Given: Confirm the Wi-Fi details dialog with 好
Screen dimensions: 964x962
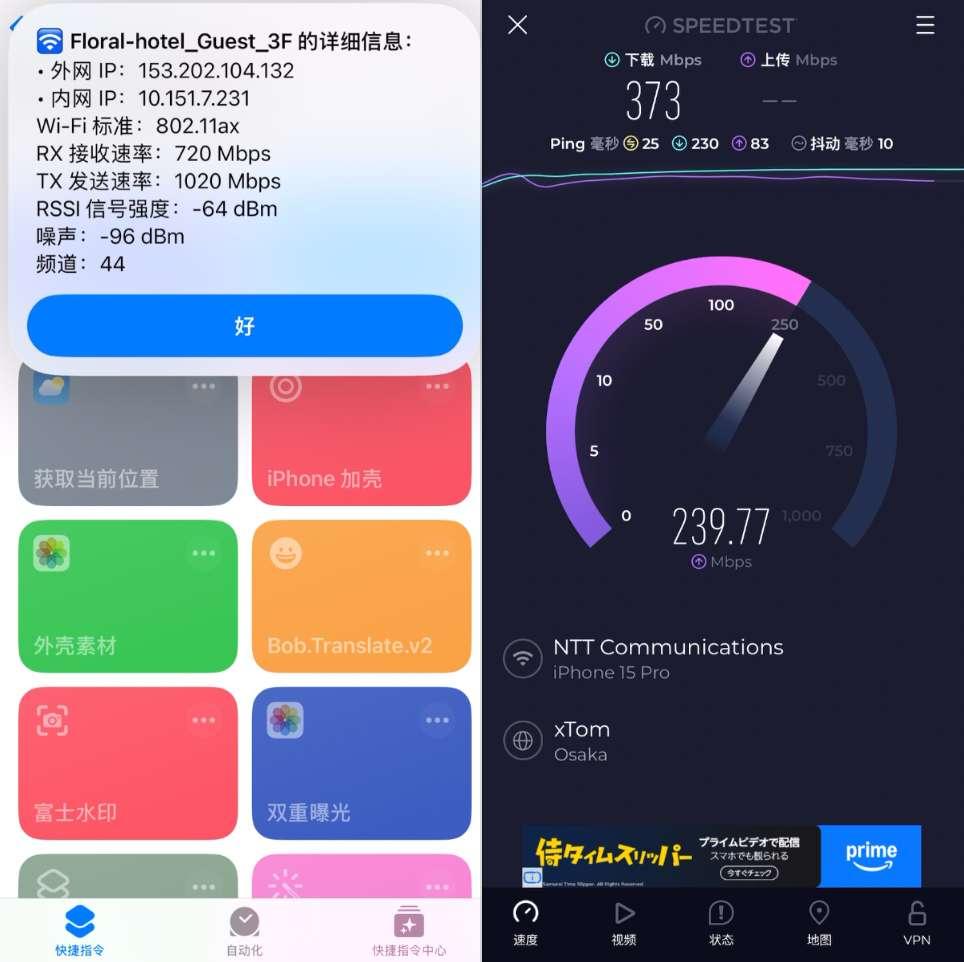Looking at the screenshot, I should pyautogui.click(x=244, y=326).
